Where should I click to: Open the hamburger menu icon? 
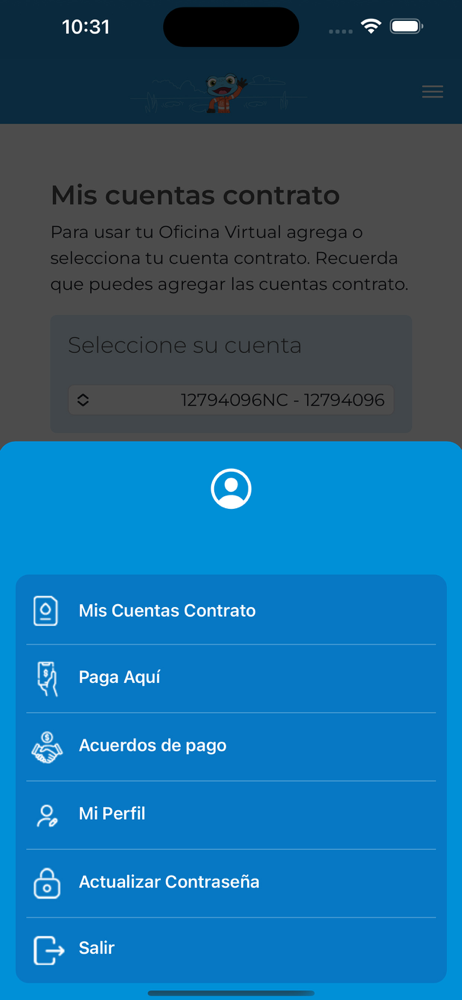point(433,92)
